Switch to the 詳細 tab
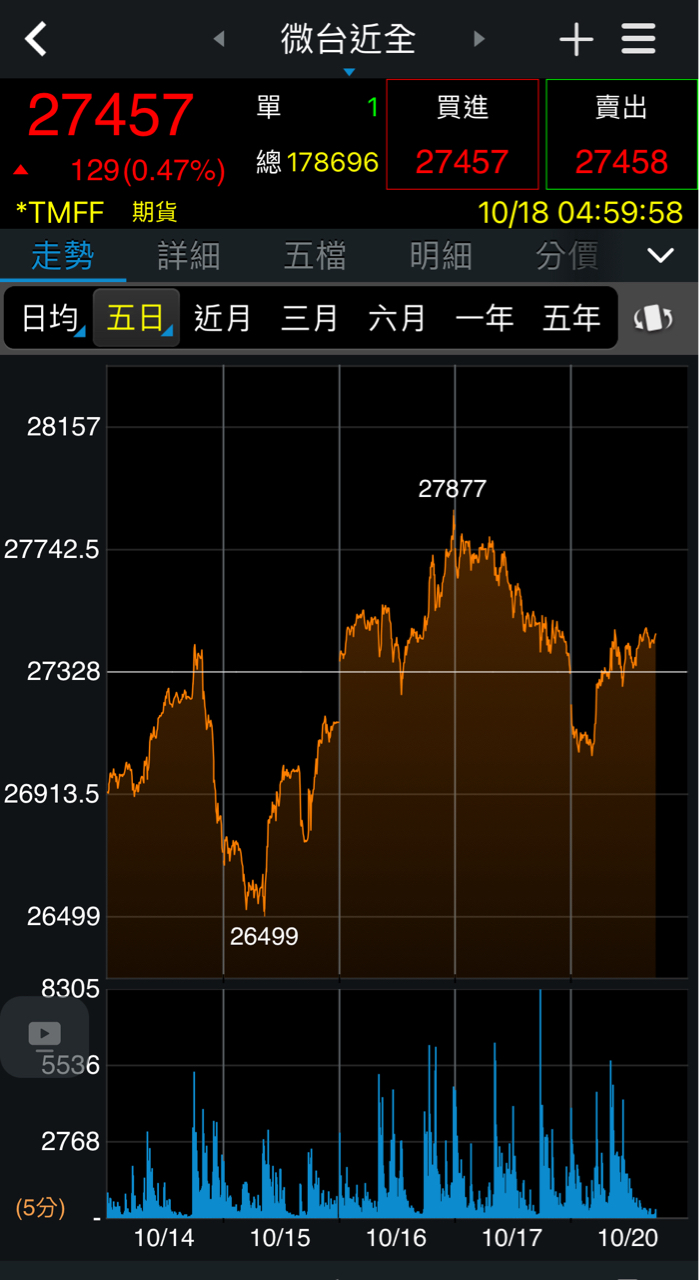 point(188,256)
